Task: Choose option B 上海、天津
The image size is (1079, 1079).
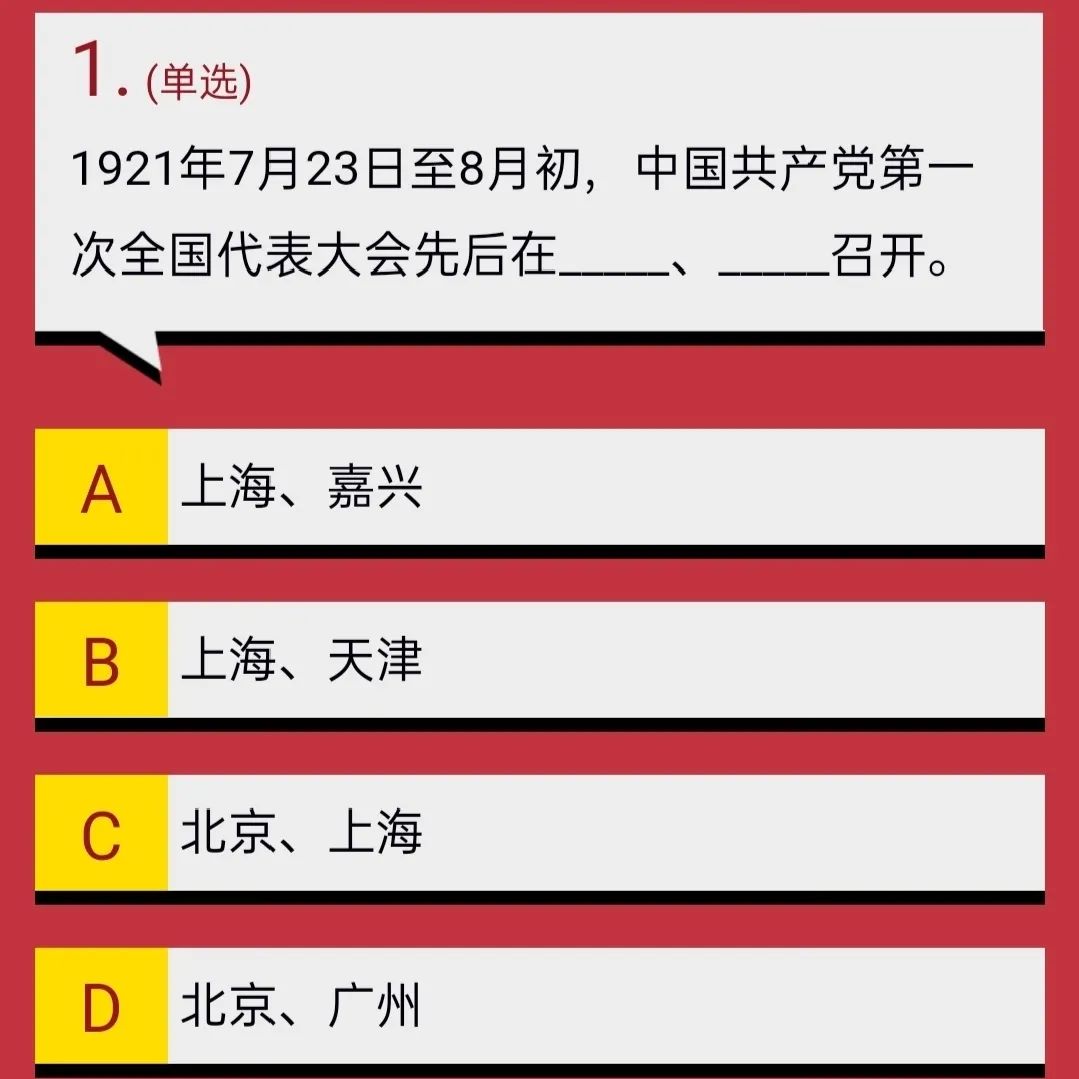Action: click(x=540, y=661)
